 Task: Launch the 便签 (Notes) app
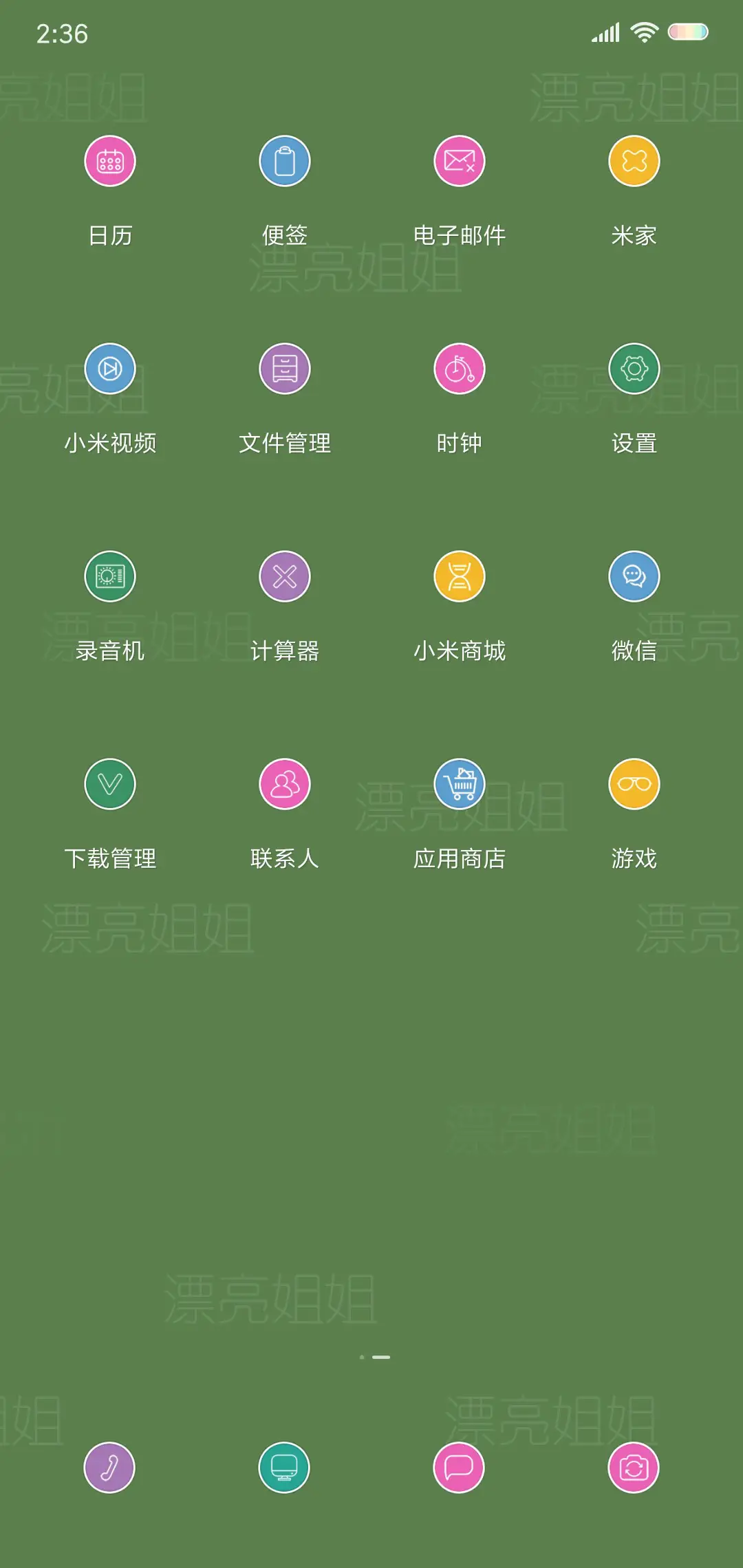(x=284, y=161)
